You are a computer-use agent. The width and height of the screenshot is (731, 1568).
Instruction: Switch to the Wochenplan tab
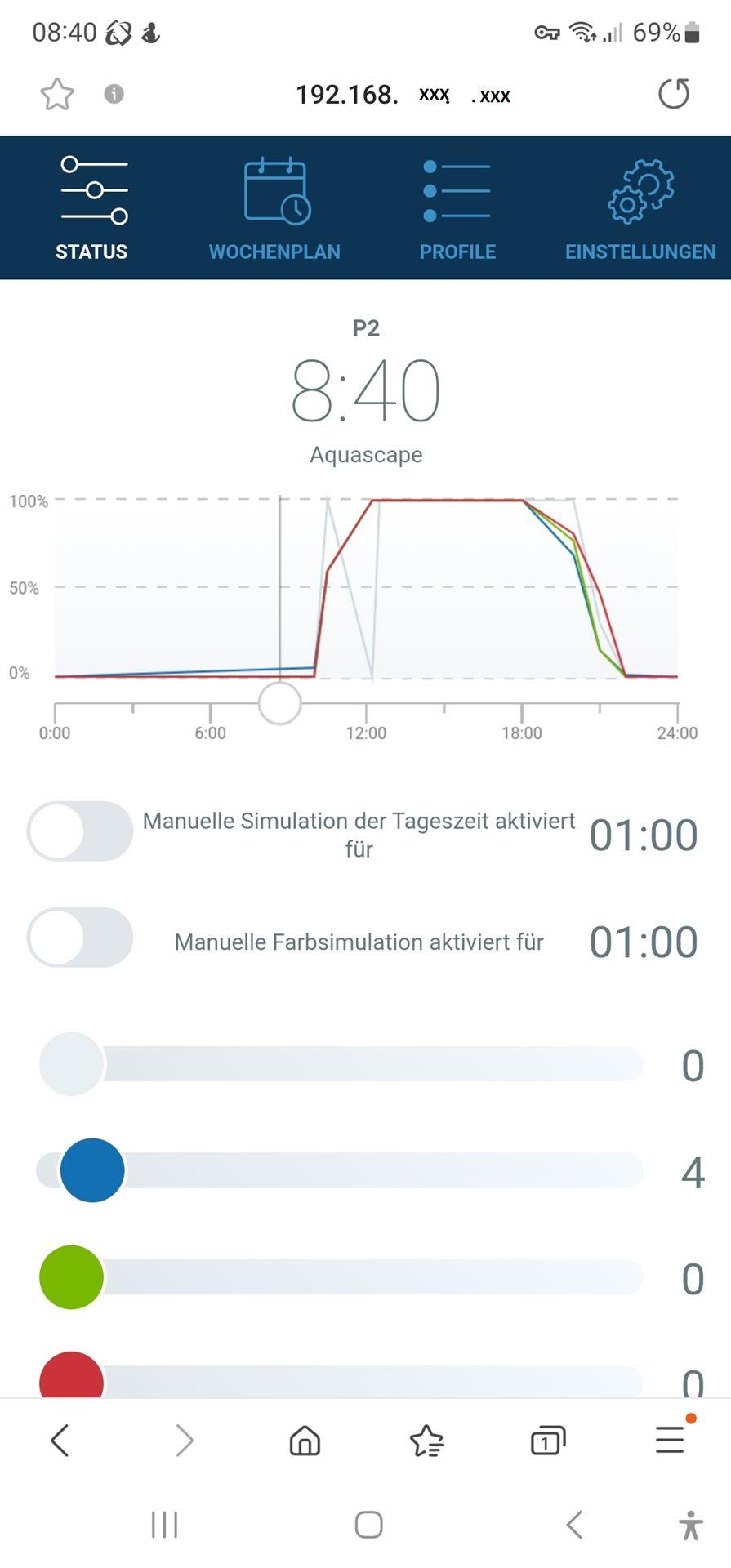[274, 212]
